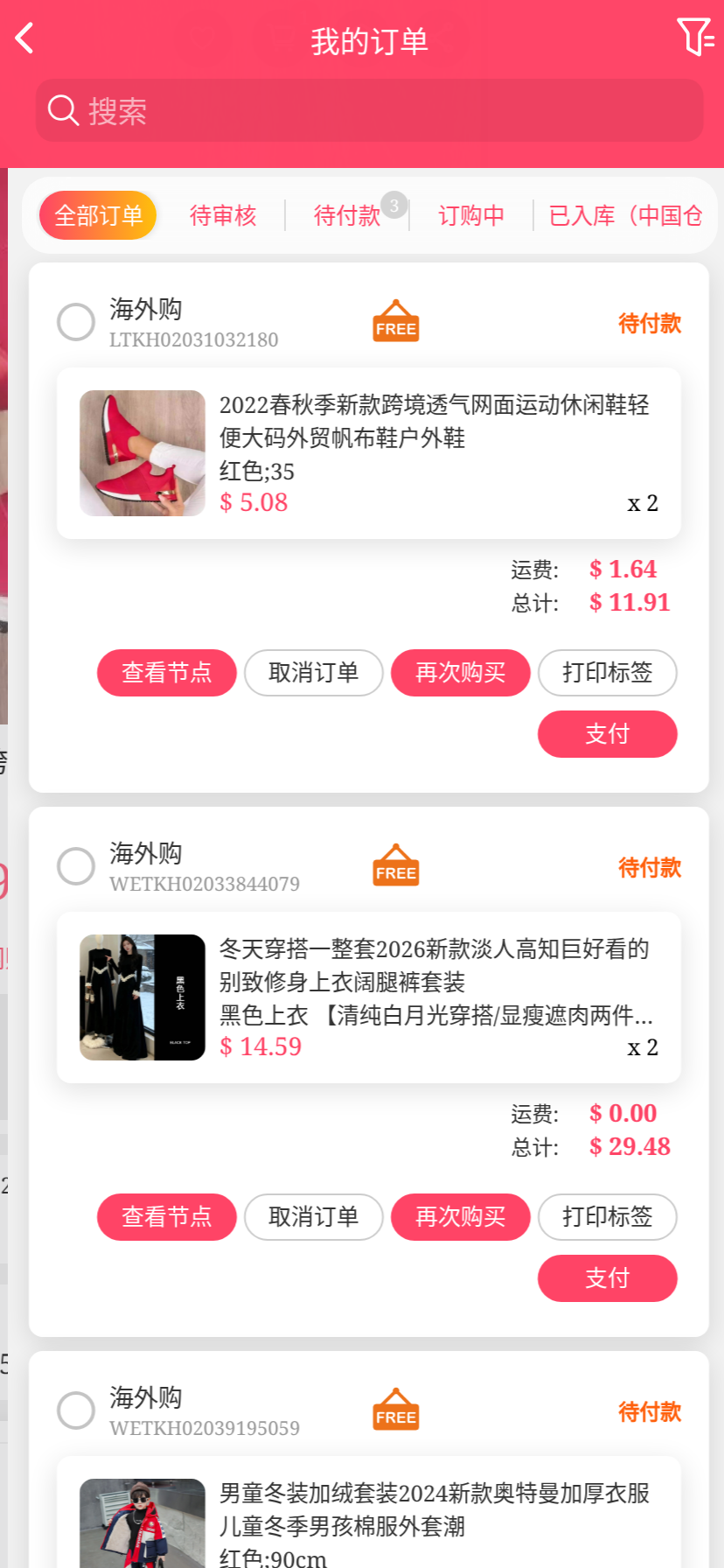Open the red sneakers product card
This screenshot has height=1568, width=724.
368,453
